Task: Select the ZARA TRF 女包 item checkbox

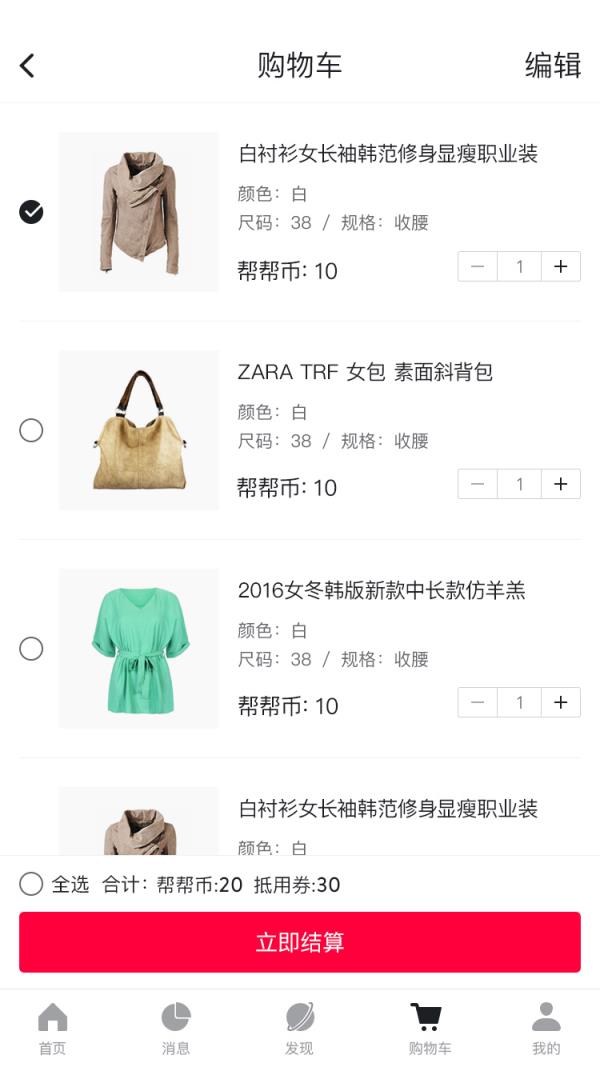Action: 31,430
